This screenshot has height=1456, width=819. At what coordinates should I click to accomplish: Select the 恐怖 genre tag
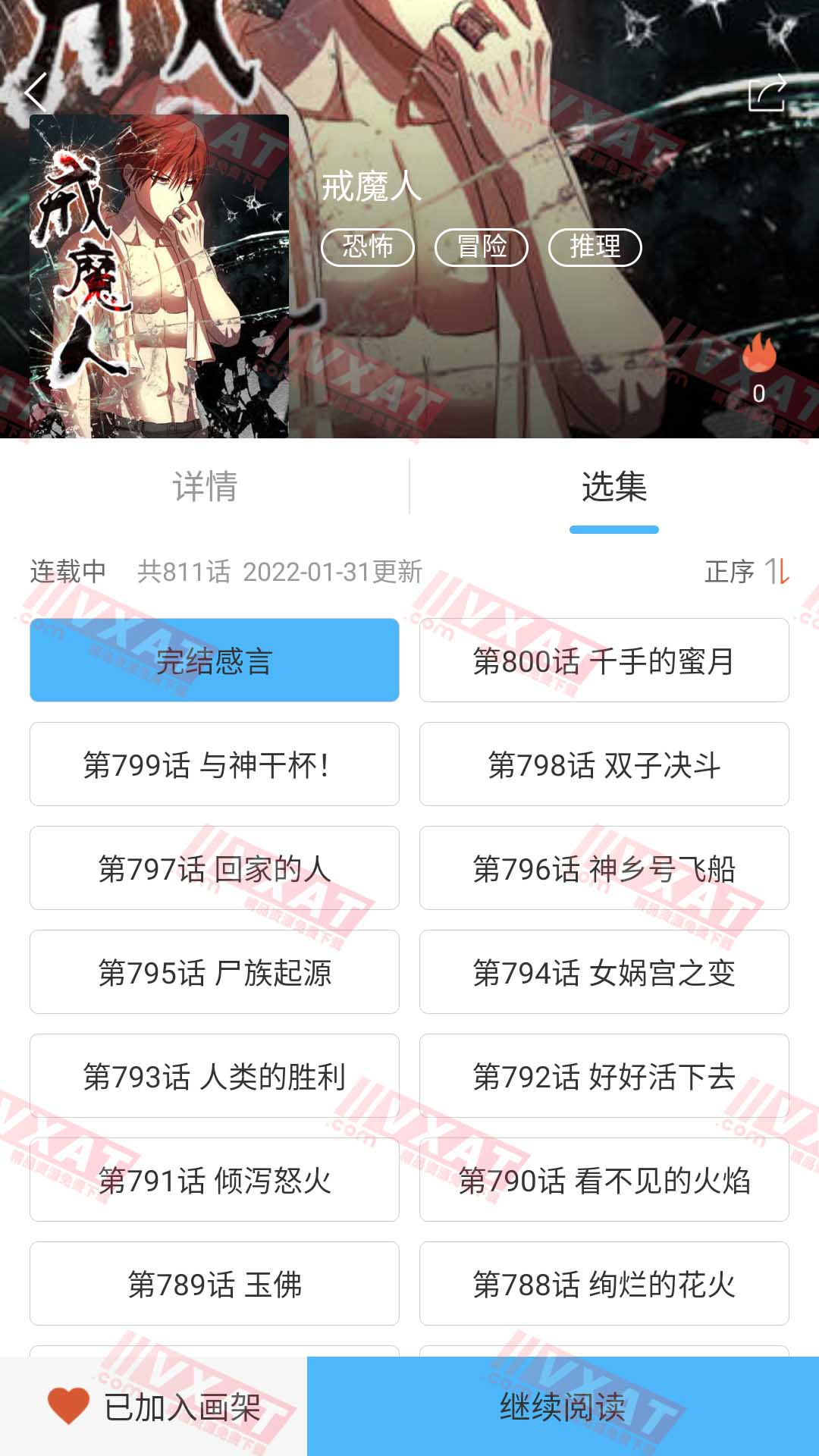pyautogui.click(x=368, y=247)
